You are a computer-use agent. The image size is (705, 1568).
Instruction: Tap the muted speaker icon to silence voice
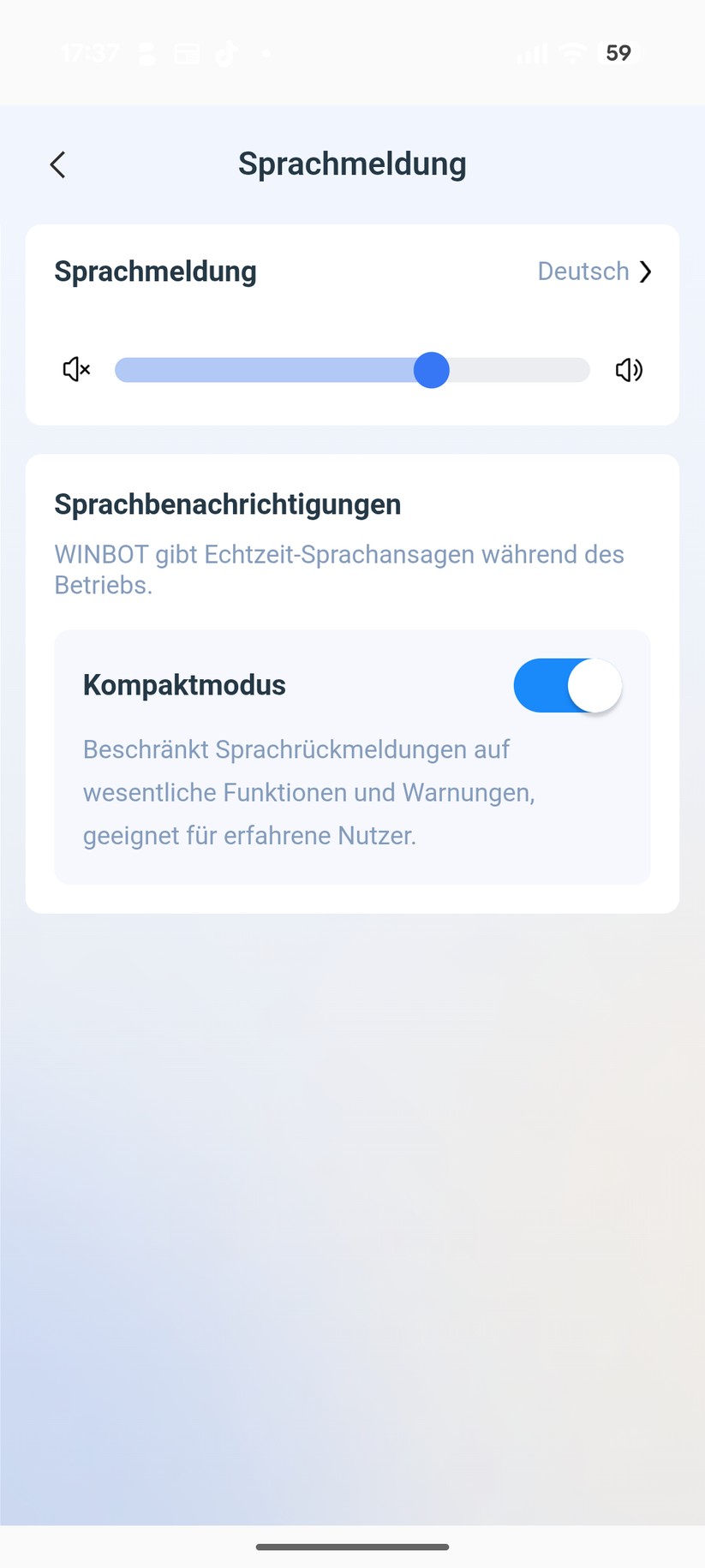(75, 369)
